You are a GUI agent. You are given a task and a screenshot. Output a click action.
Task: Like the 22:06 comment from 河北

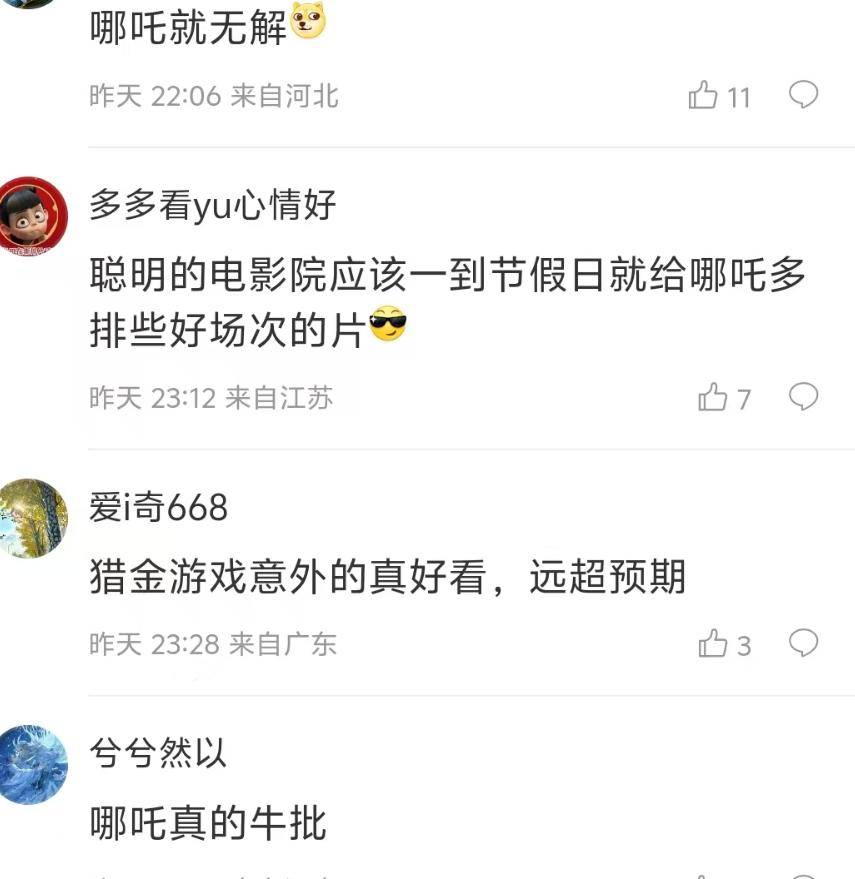click(x=704, y=96)
